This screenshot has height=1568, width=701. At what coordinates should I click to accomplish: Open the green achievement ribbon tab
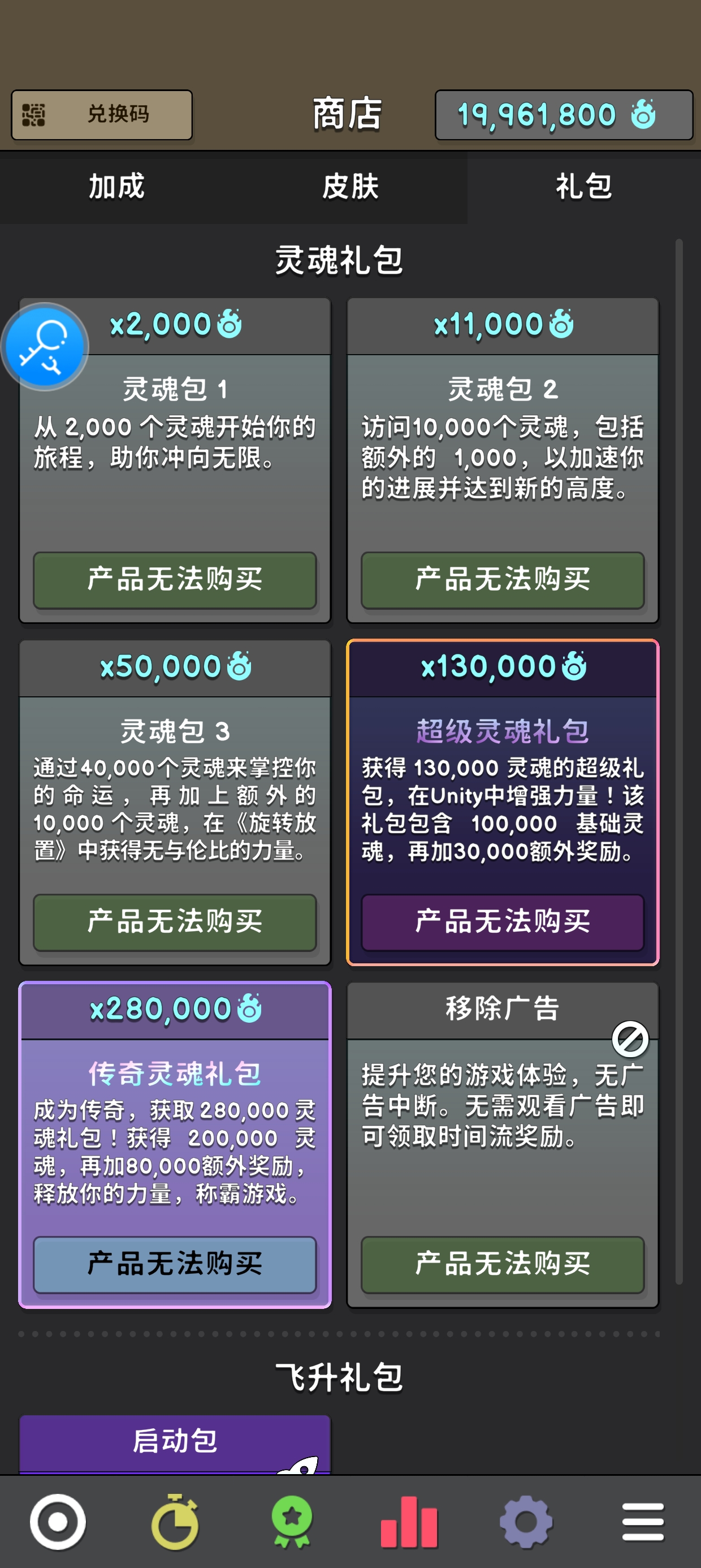[292, 1521]
